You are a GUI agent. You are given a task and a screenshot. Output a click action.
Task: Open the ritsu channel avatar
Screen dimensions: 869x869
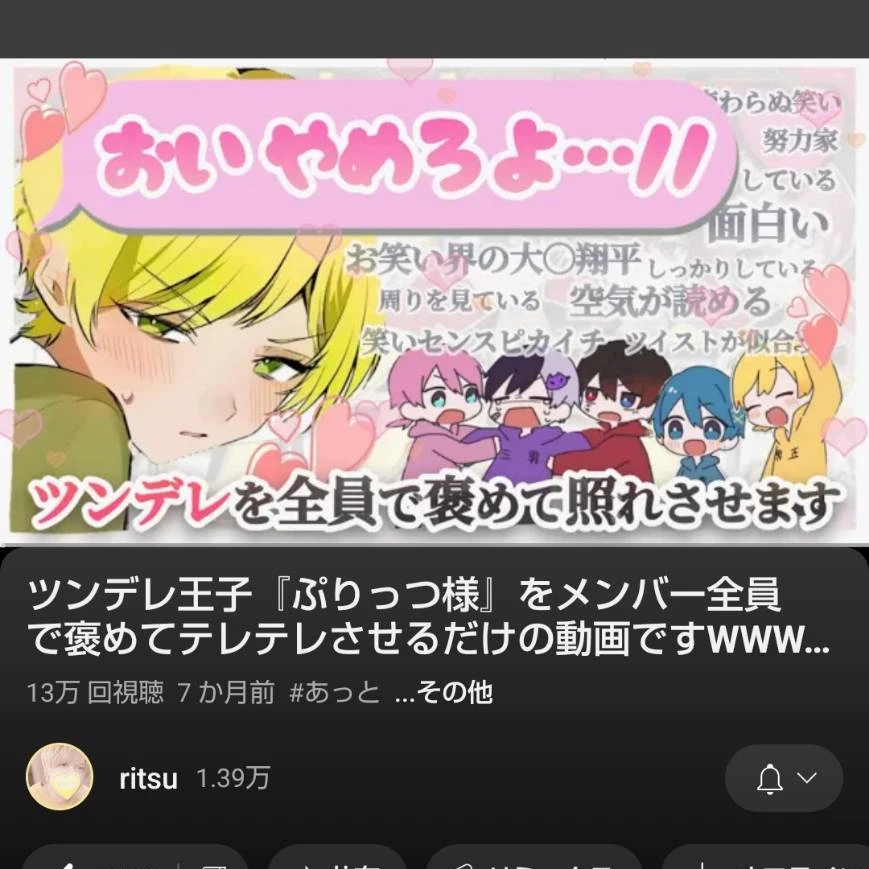coord(59,777)
